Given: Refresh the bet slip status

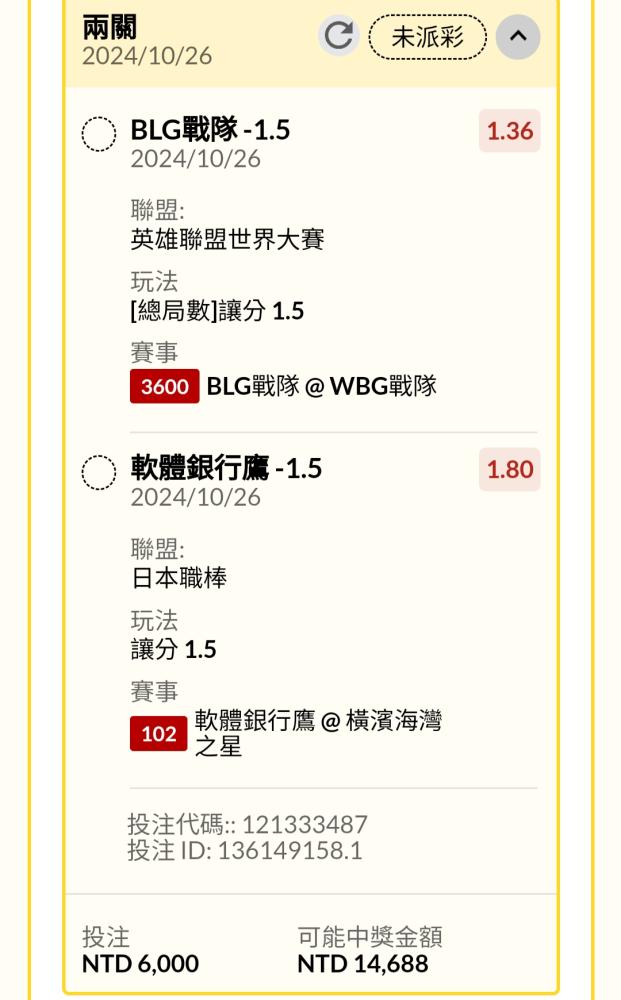Looking at the screenshot, I should (x=339, y=36).
